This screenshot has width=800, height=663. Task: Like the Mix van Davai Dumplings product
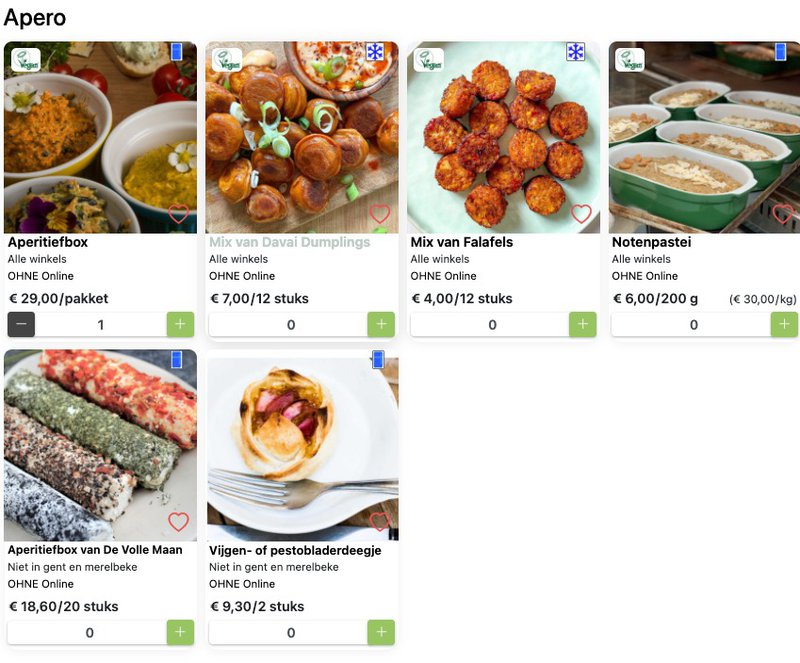(x=380, y=214)
